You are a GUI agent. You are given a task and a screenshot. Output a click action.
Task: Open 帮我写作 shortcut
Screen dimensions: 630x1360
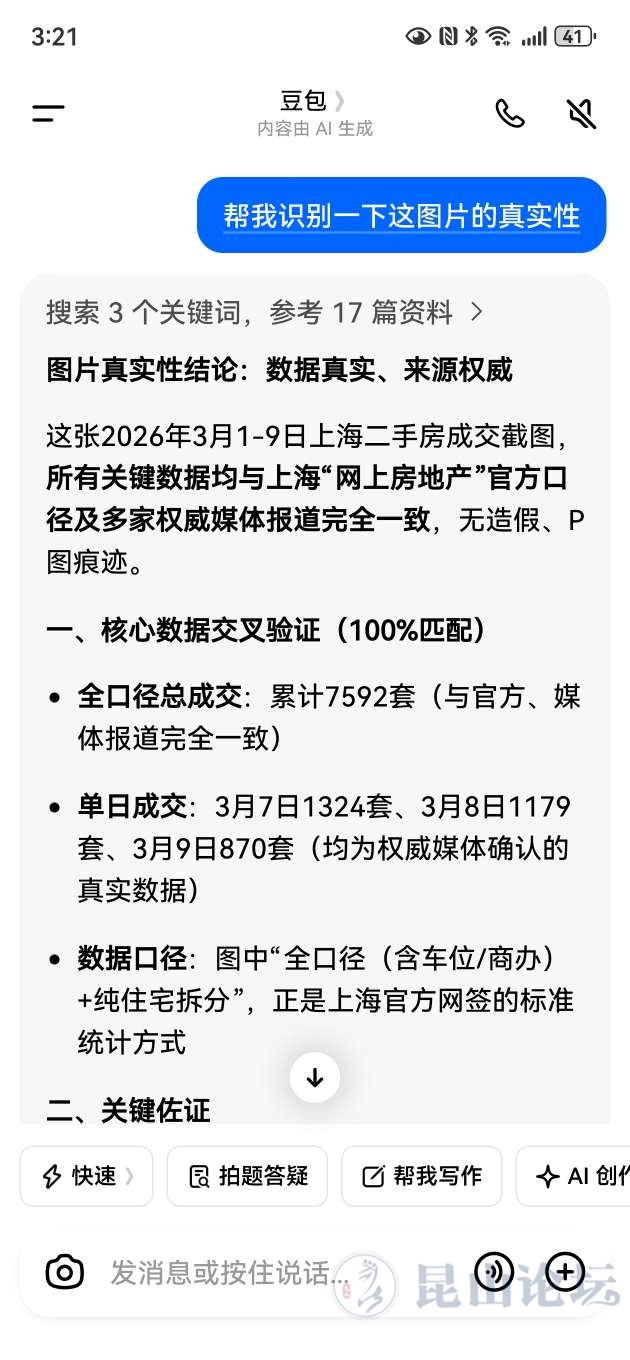(422, 1176)
